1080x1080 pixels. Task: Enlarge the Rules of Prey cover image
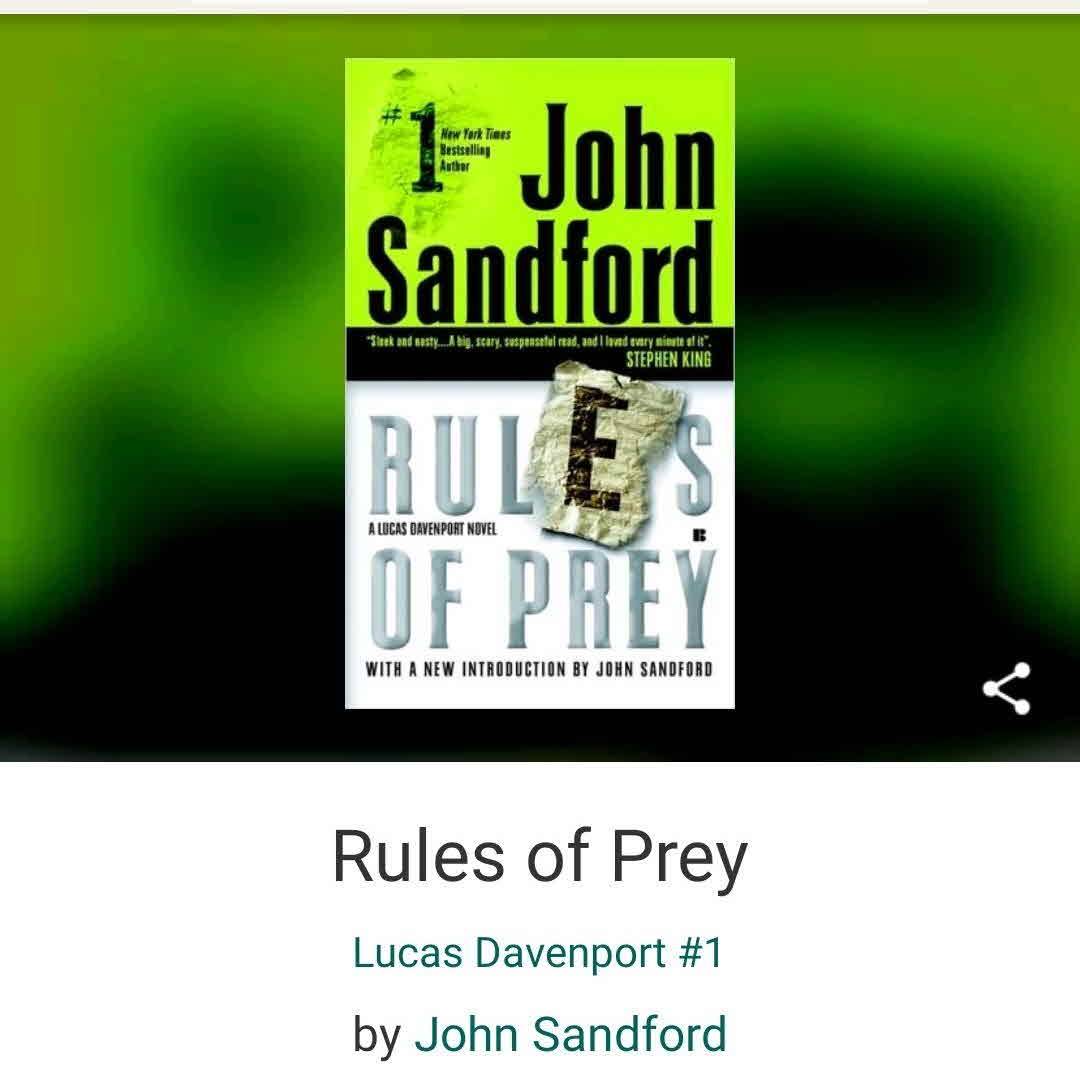pyautogui.click(x=540, y=384)
